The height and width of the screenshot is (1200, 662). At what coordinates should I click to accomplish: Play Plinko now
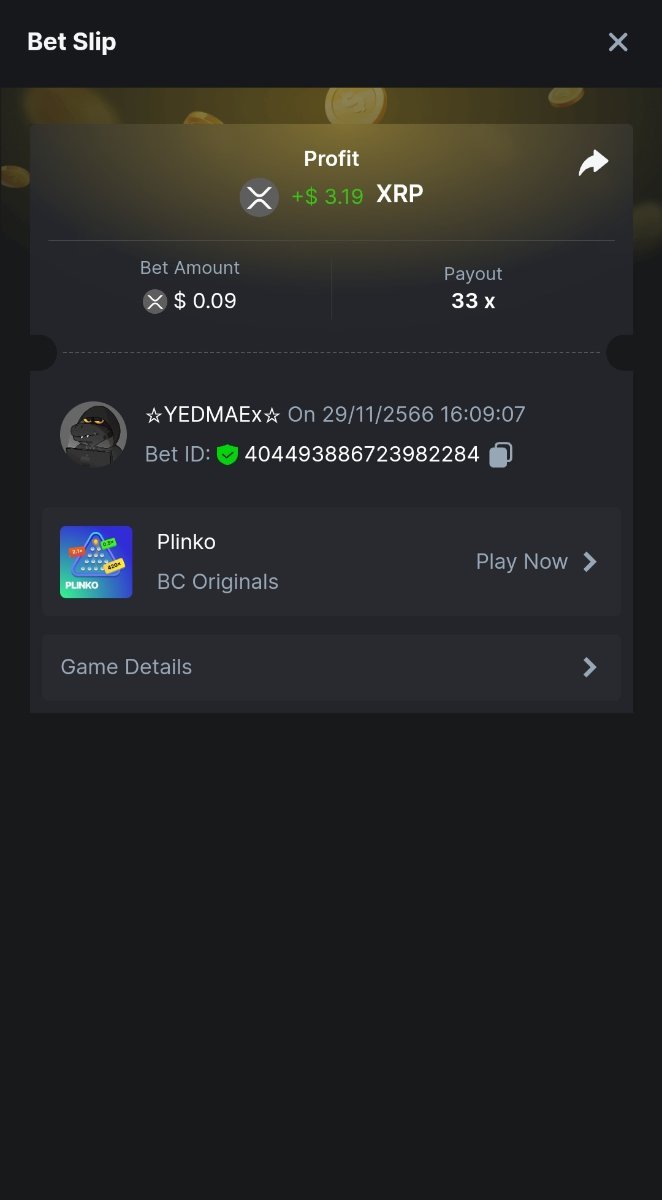[x=536, y=562]
